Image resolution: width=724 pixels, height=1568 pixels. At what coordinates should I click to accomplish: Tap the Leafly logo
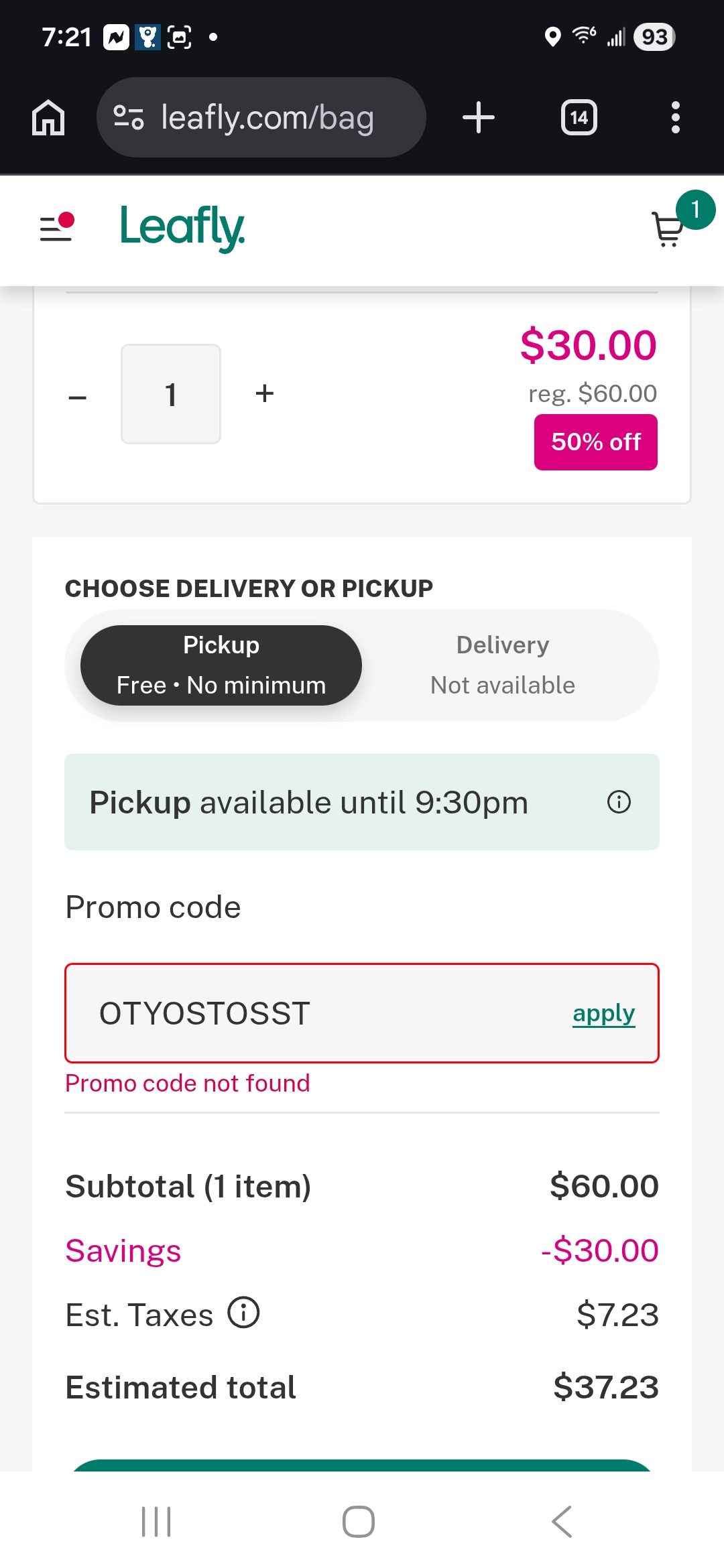coord(182,228)
